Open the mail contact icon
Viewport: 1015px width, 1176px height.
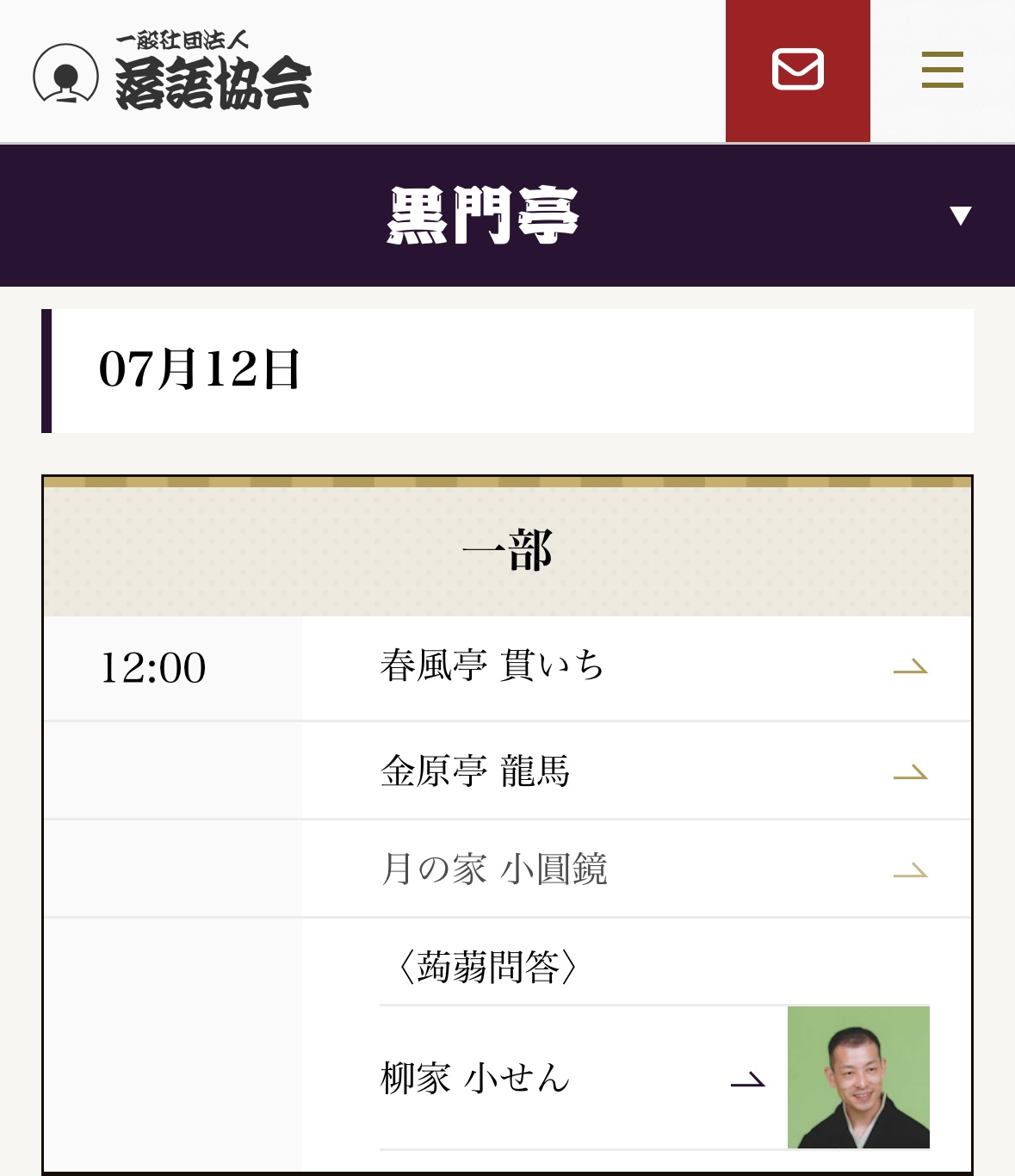pyautogui.click(x=797, y=71)
